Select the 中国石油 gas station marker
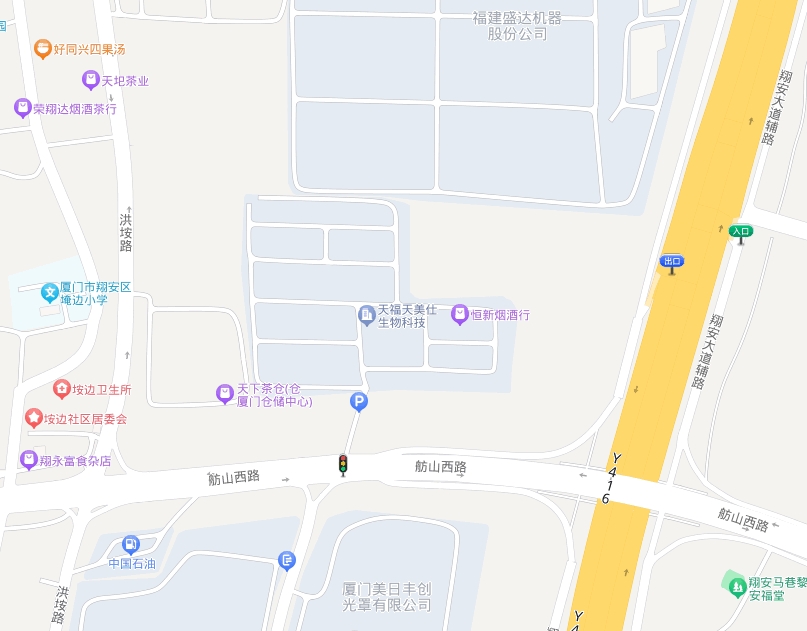 pyautogui.click(x=131, y=544)
